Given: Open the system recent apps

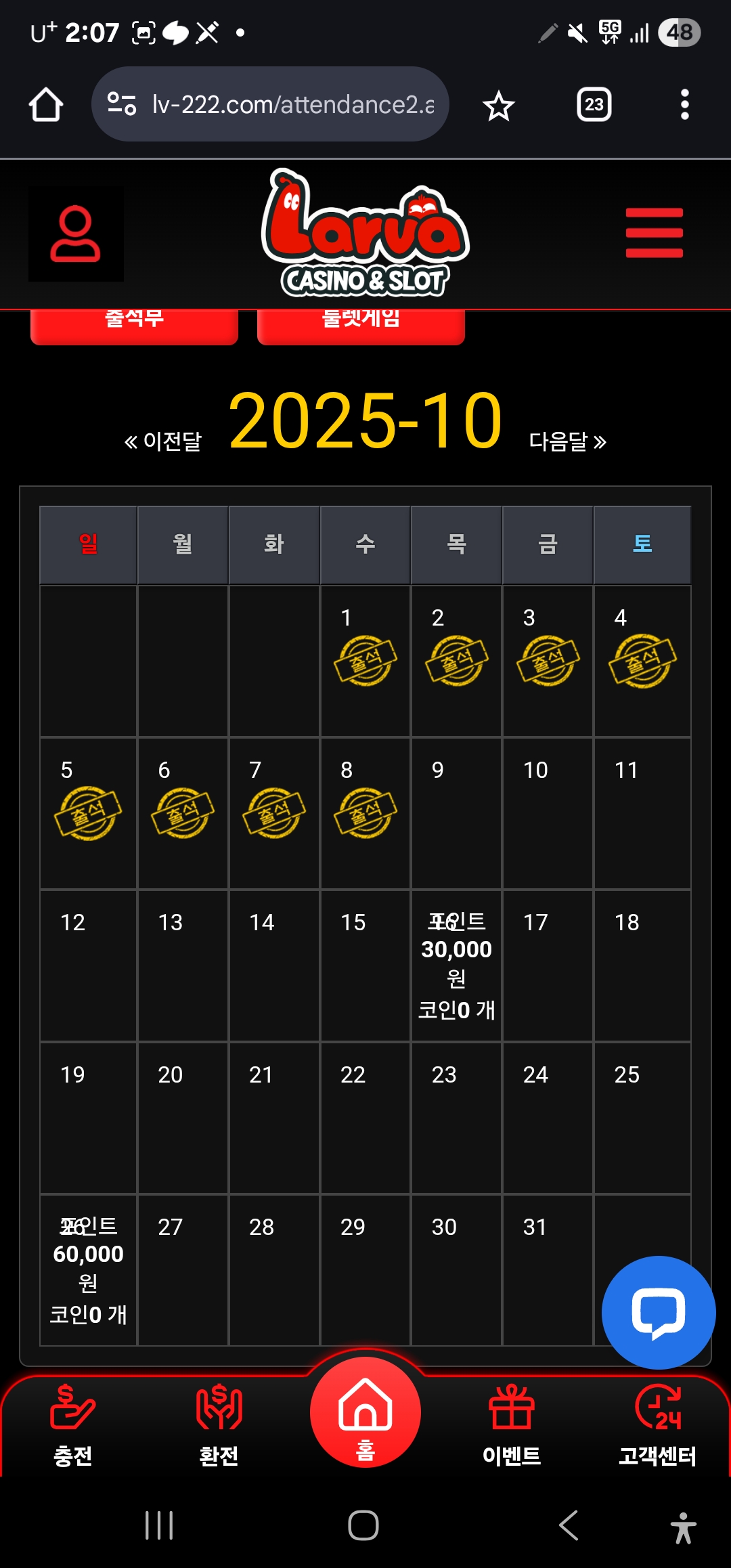Looking at the screenshot, I should coord(160,1525).
